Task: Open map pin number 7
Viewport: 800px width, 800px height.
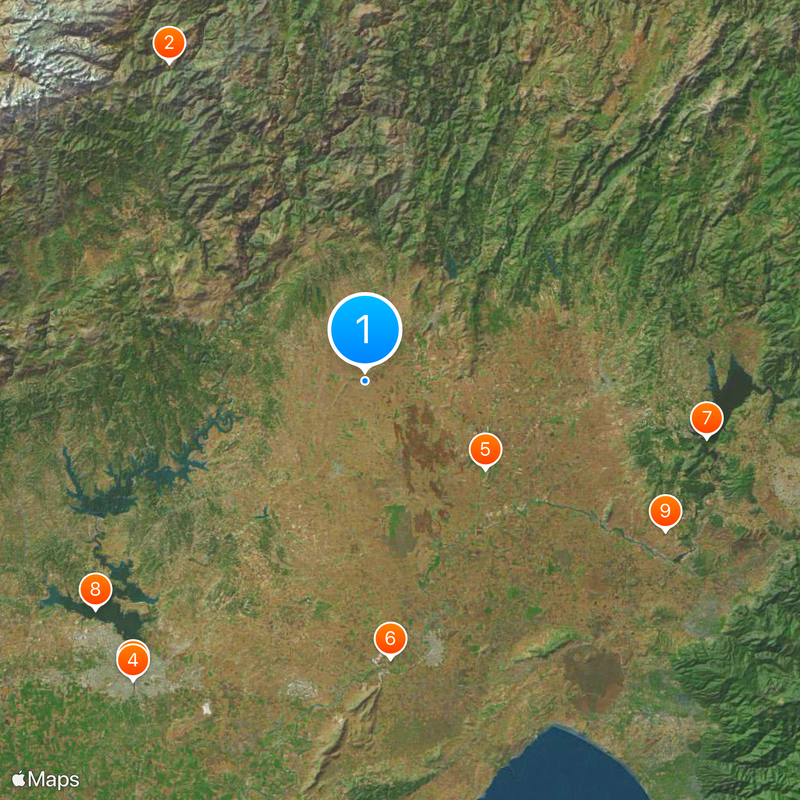Action: [x=707, y=418]
